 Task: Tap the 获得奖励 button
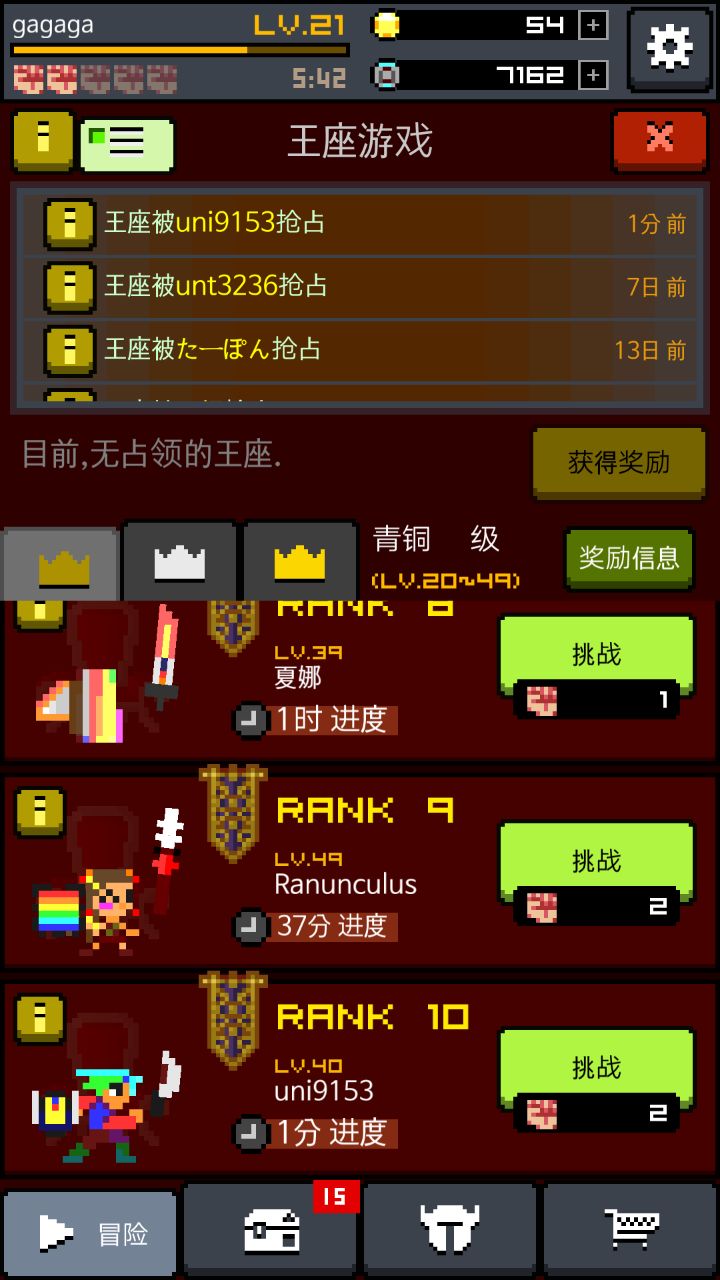[x=619, y=462]
